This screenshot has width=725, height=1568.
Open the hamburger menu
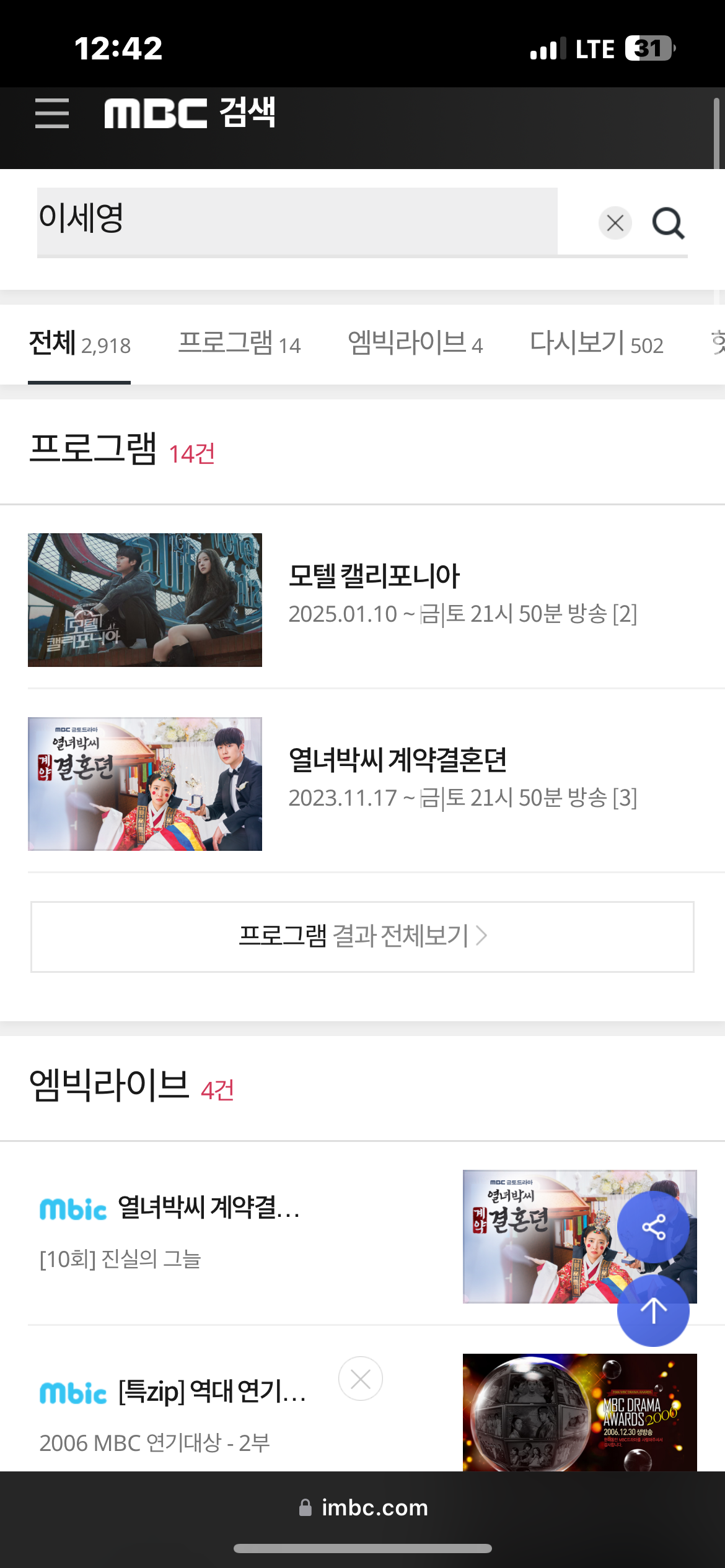coord(52,113)
